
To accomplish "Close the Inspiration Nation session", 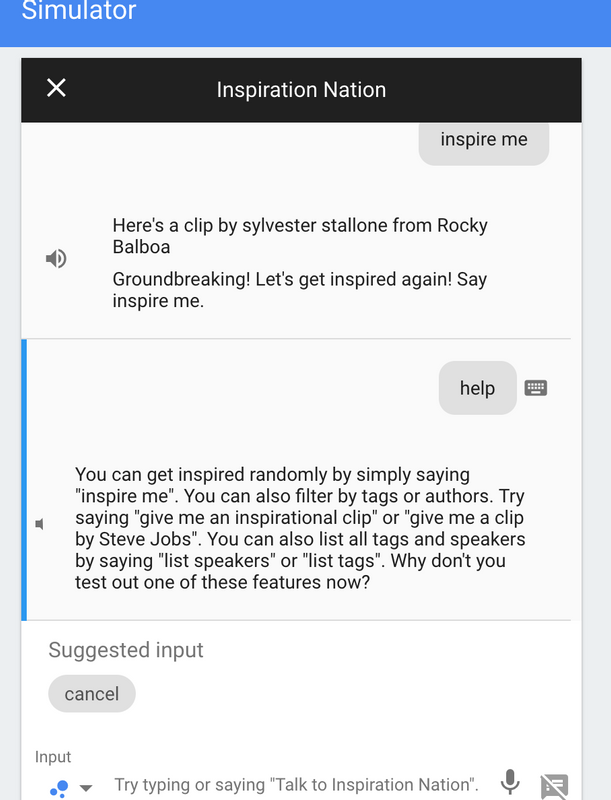I will (56, 88).
